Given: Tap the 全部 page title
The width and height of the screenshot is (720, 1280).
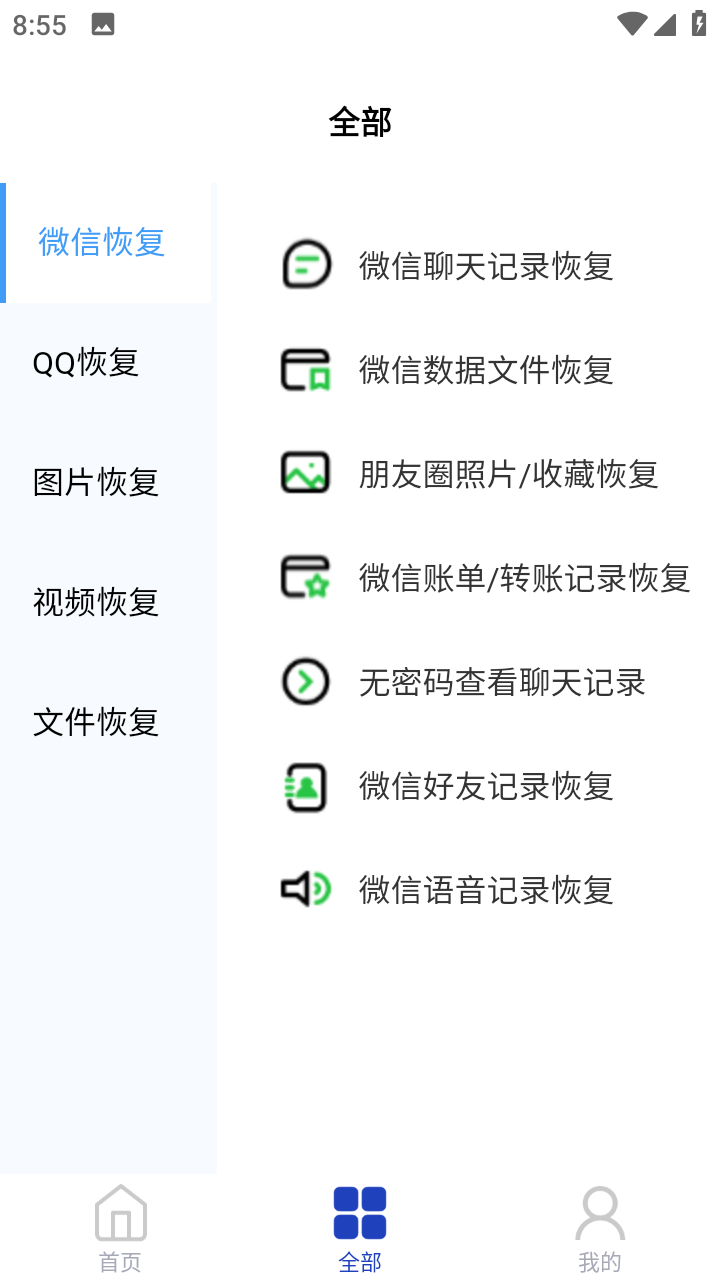Looking at the screenshot, I should (x=360, y=121).
